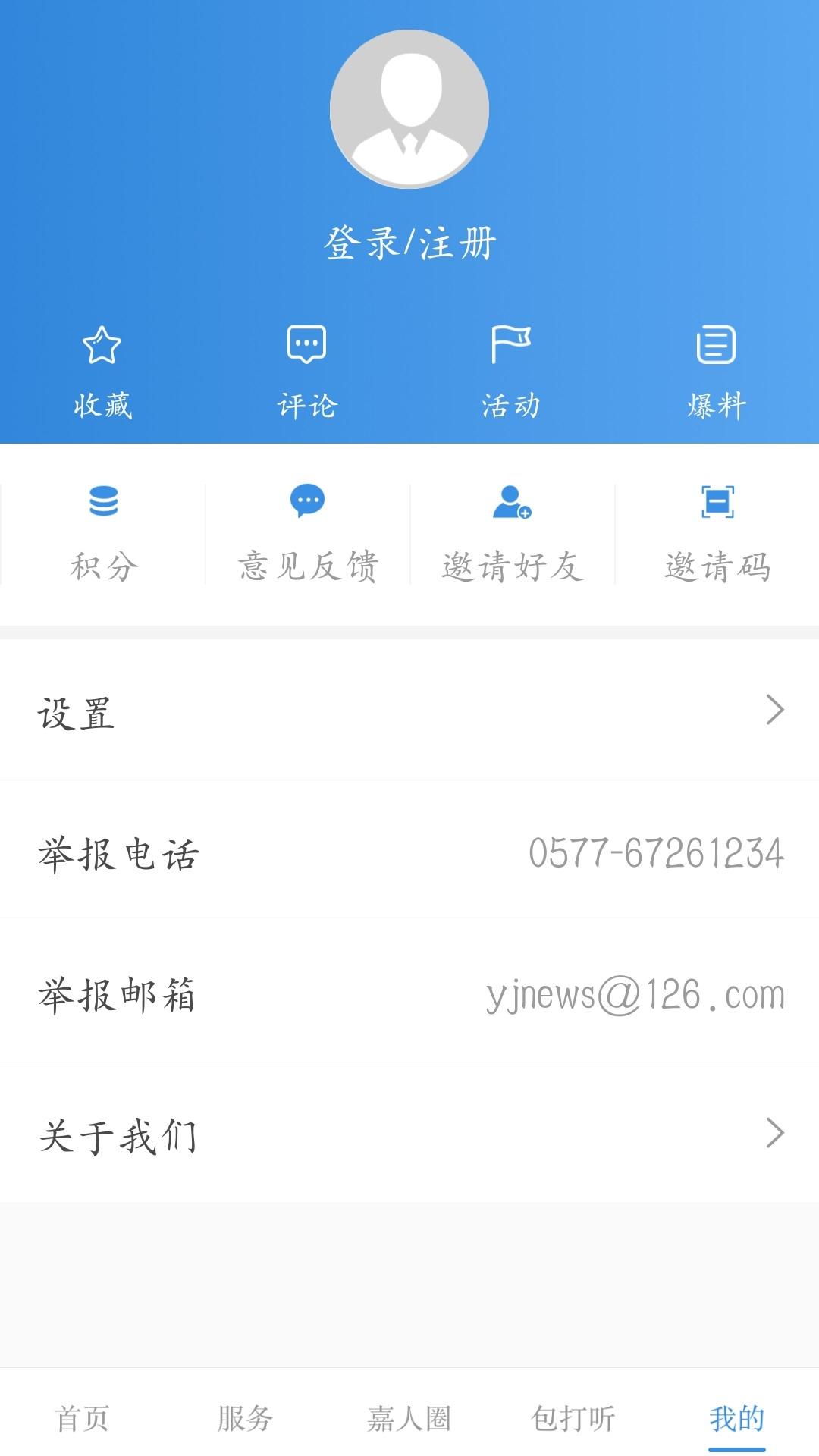Call the 举报电话 report hotline
The width and height of the screenshot is (819, 1456).
[409, 852]
